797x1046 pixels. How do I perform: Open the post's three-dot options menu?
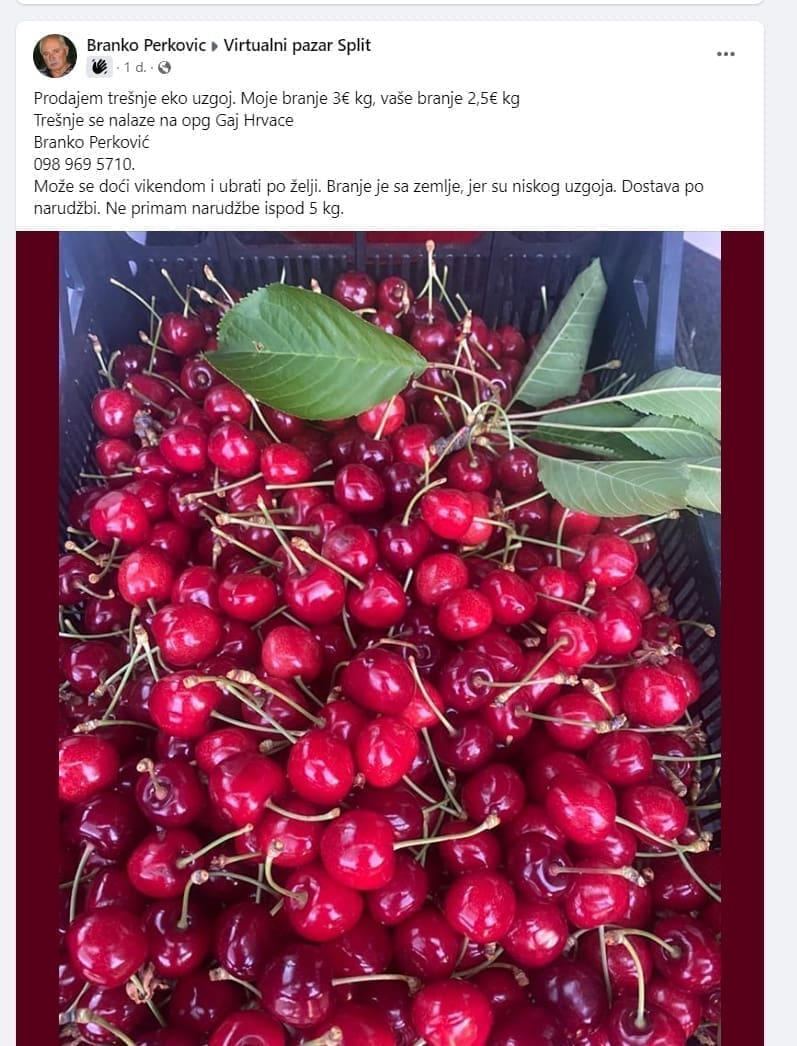coord(726,54)
